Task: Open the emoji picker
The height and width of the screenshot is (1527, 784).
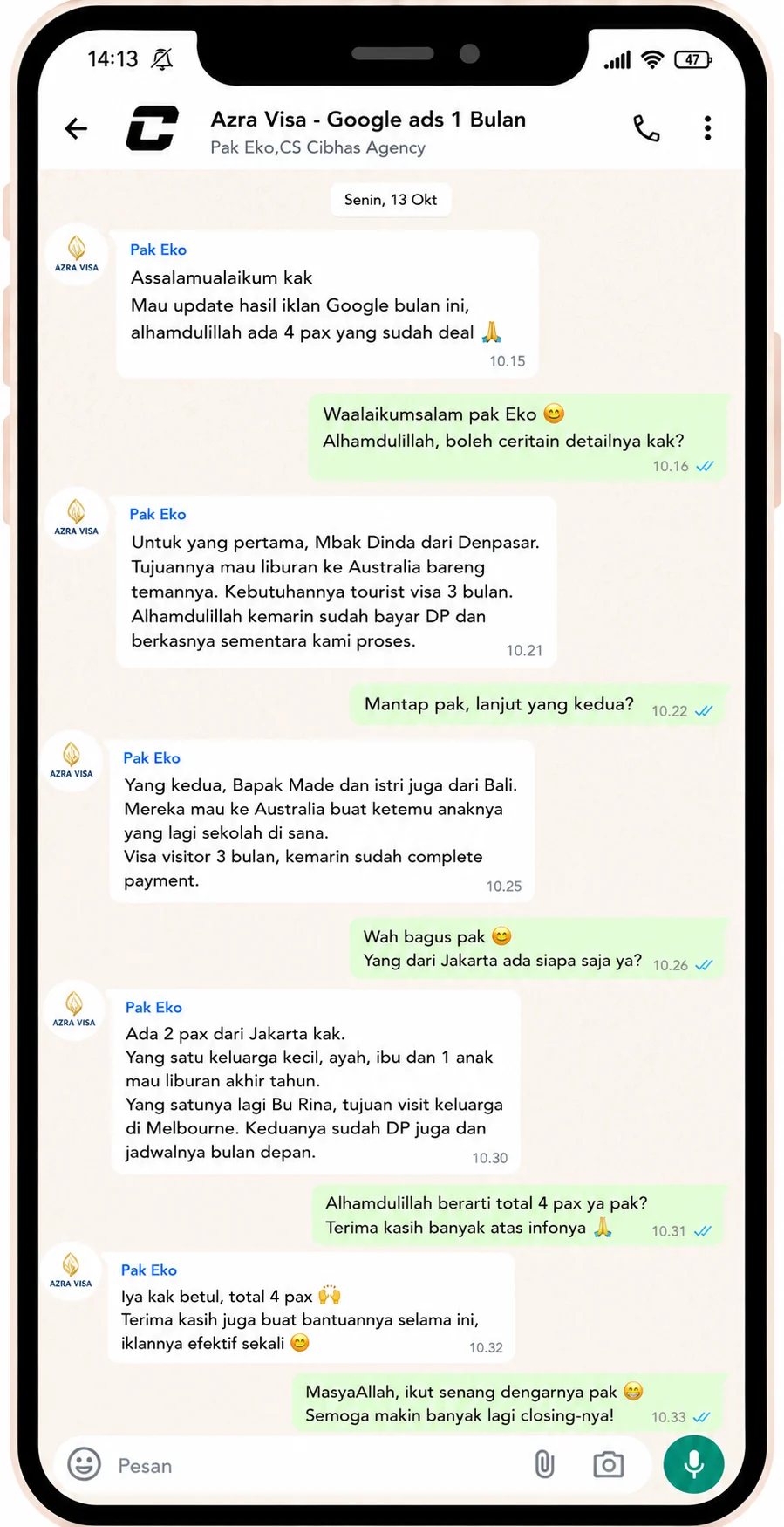Action: 85,1463
